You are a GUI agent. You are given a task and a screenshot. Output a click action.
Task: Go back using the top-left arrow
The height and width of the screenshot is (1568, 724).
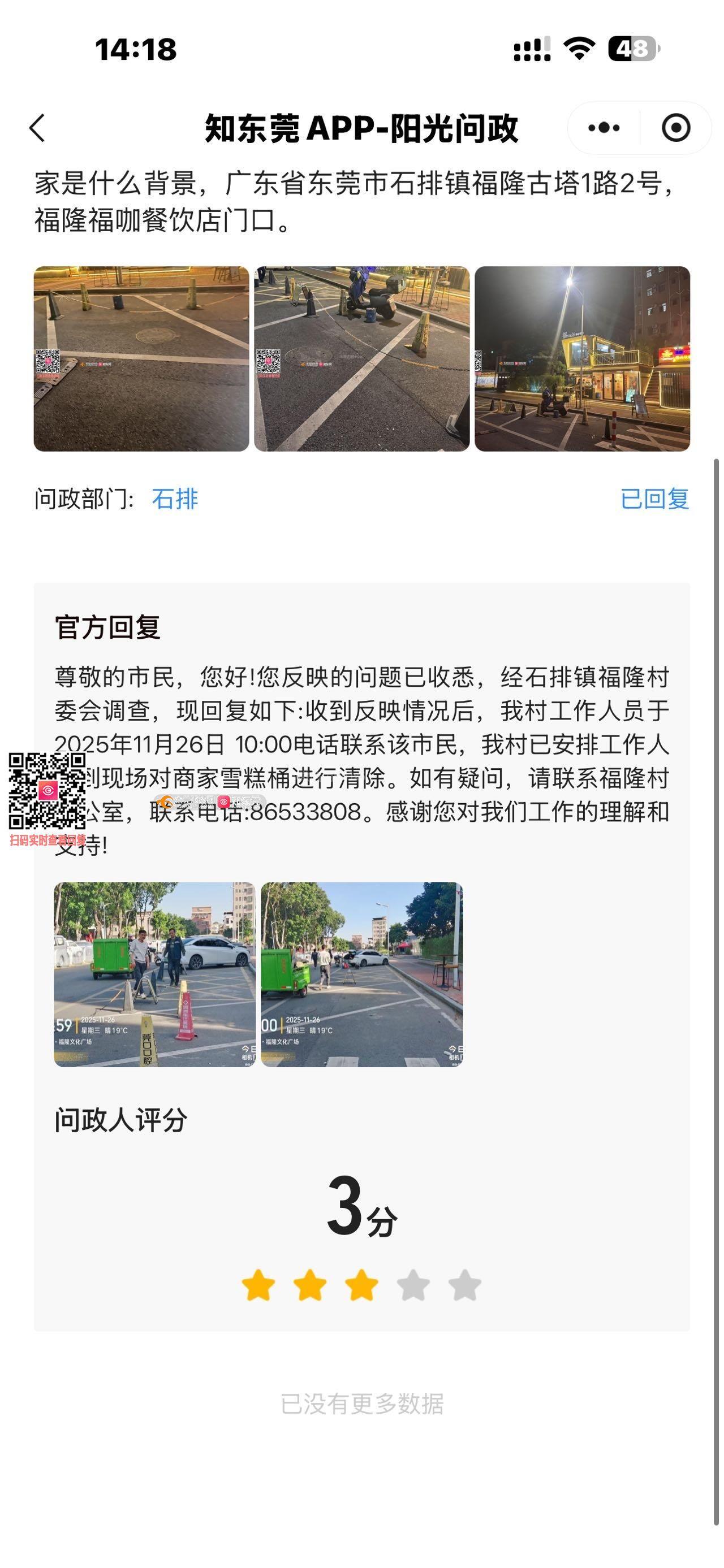tap(38, 128)
